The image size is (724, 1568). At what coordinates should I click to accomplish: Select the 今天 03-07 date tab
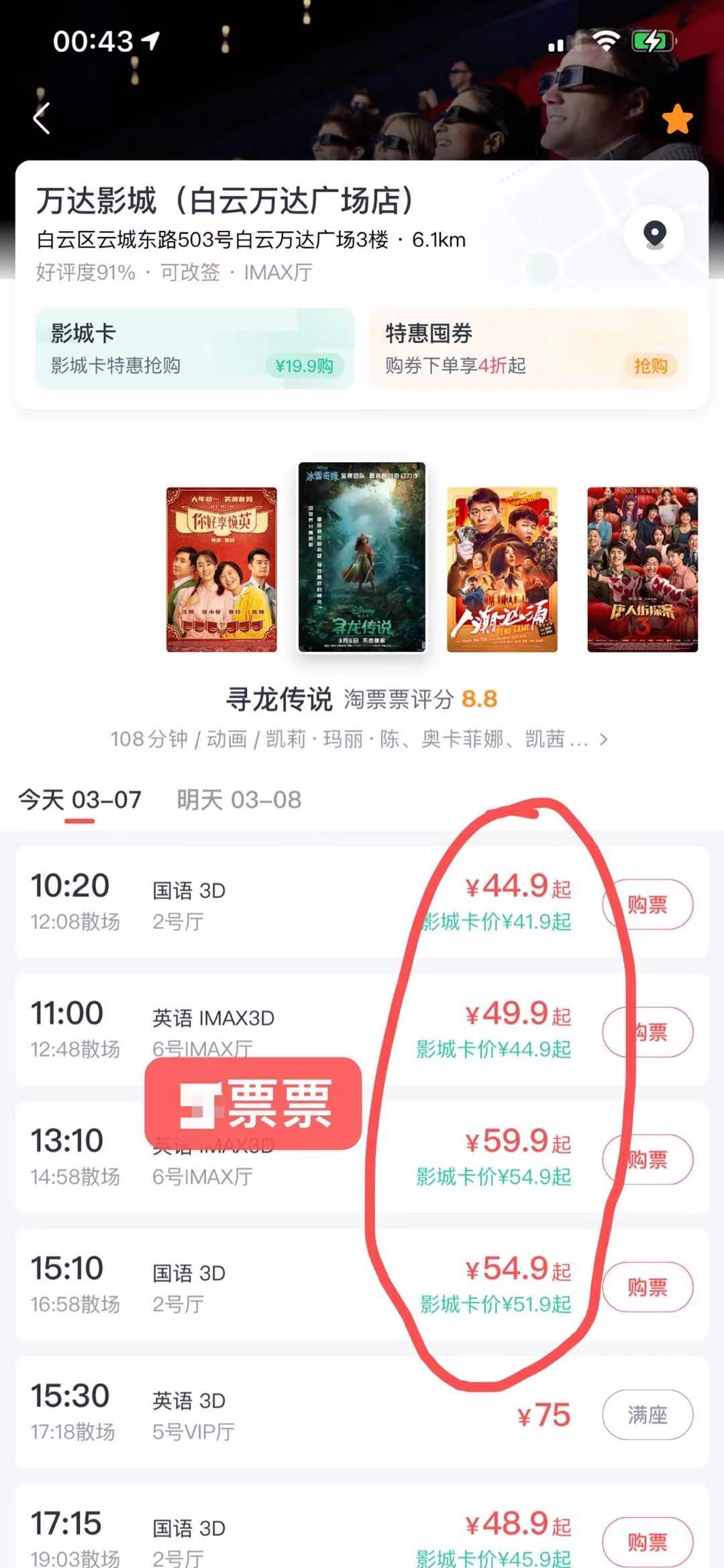79,799
